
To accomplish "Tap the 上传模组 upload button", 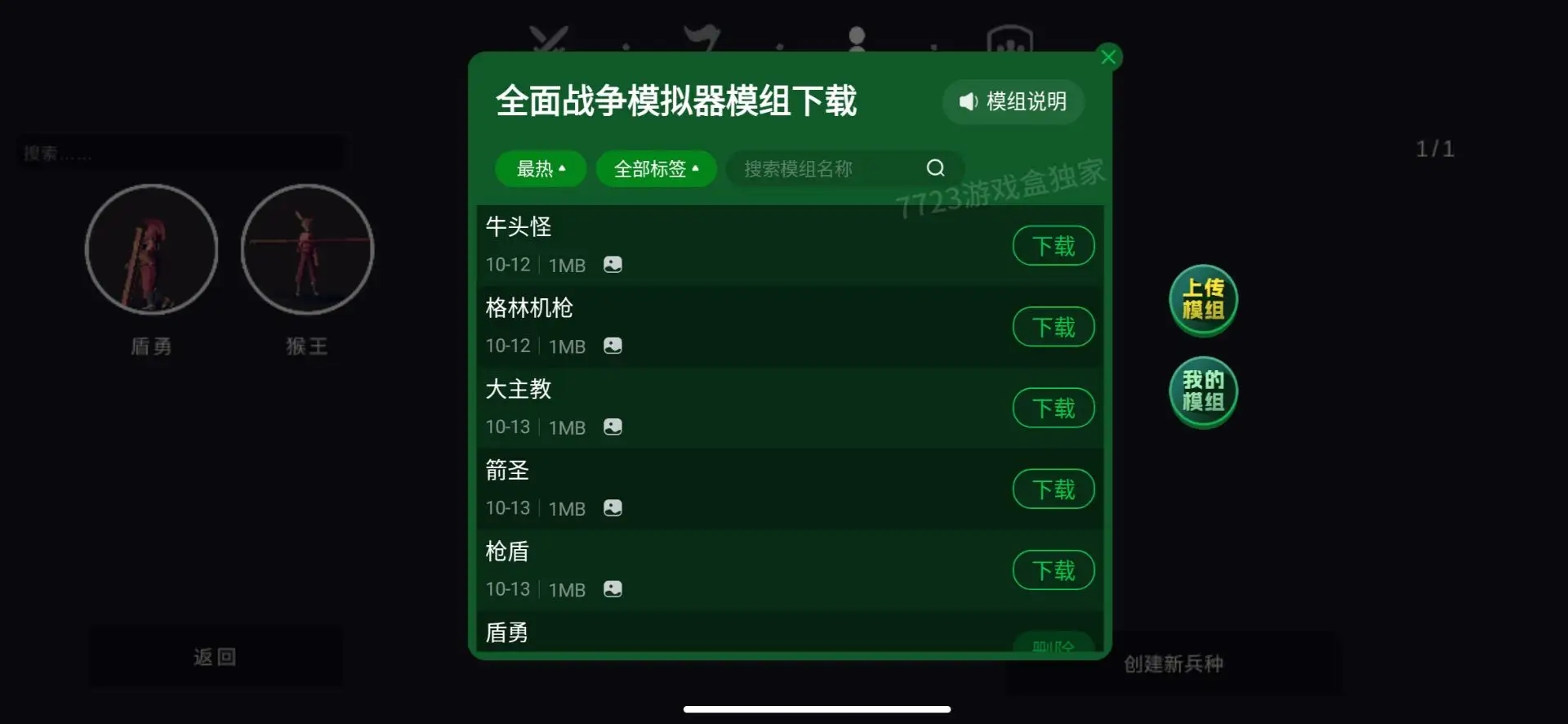I will (x=1203, y=300).
